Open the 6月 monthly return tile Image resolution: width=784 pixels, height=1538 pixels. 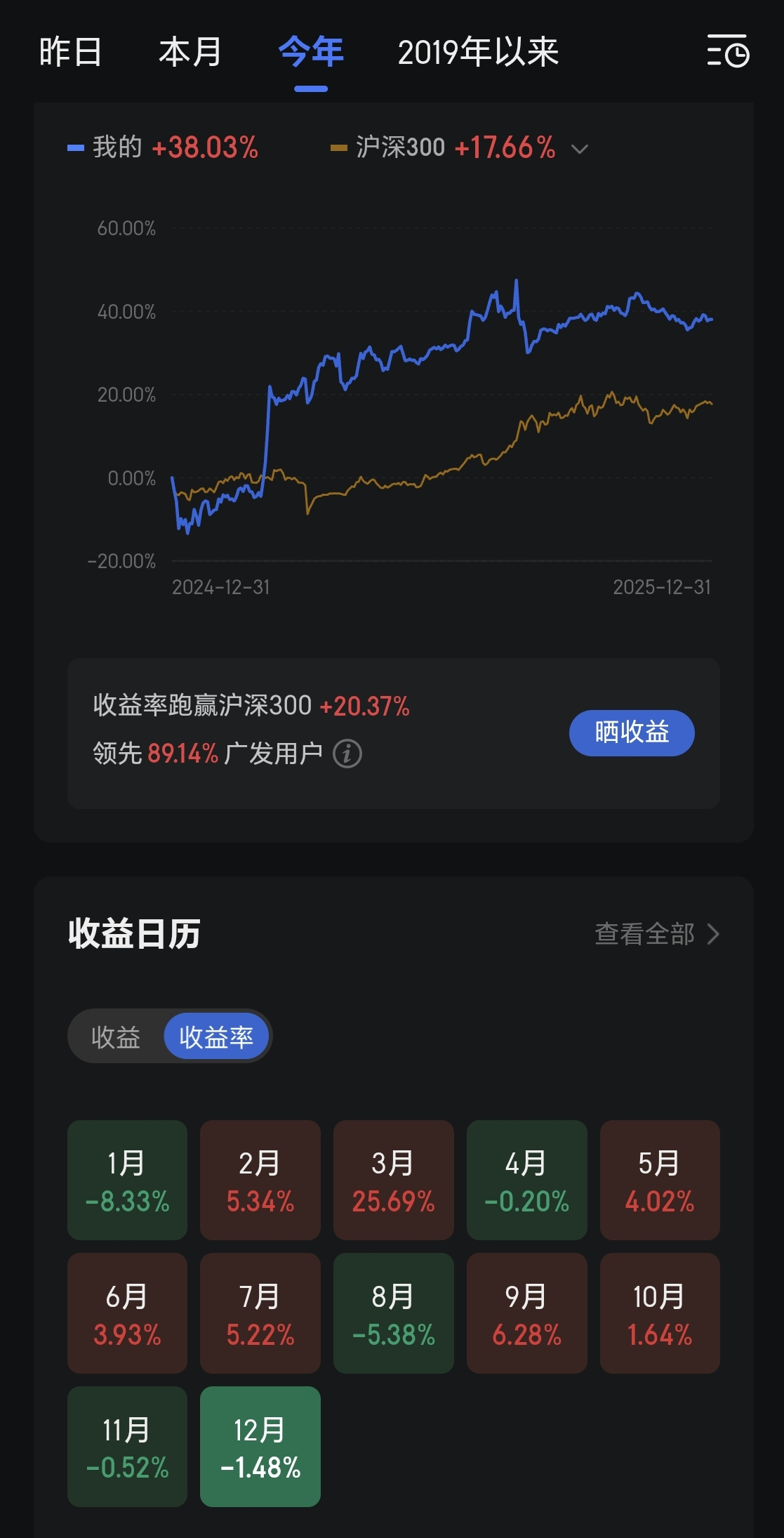click(127, 1313)
